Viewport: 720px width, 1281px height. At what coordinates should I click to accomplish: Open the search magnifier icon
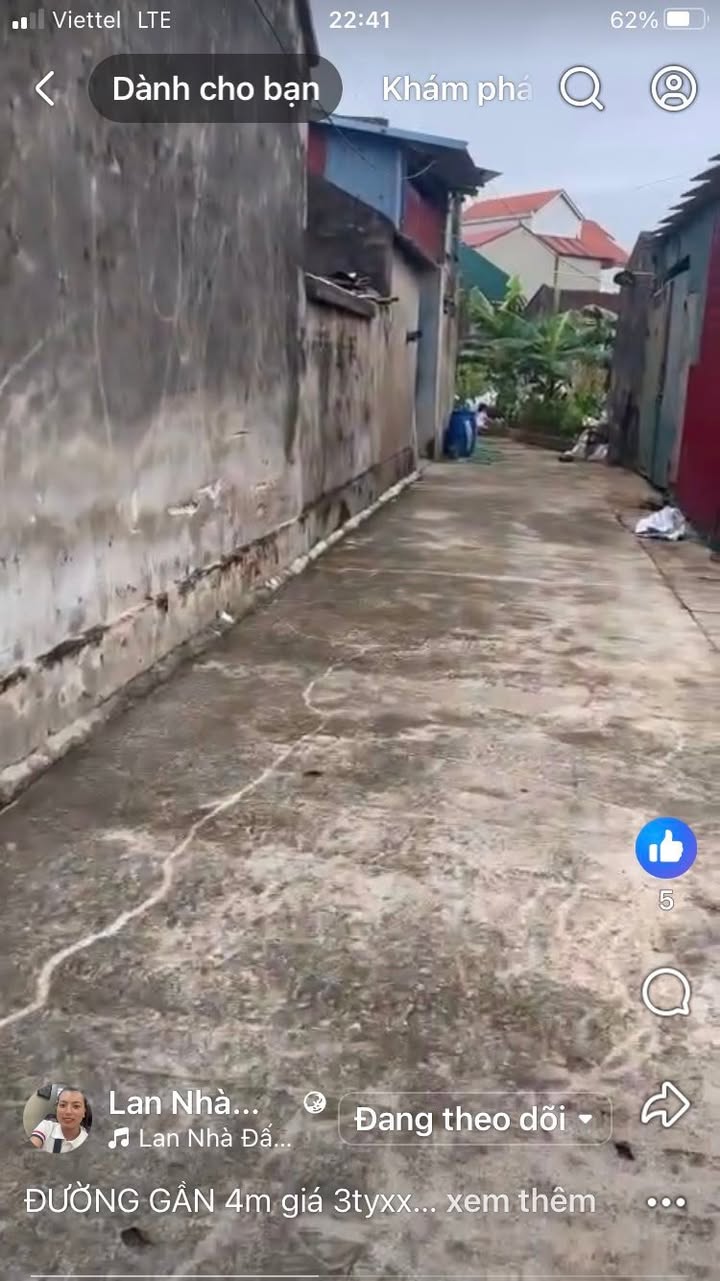581,88
